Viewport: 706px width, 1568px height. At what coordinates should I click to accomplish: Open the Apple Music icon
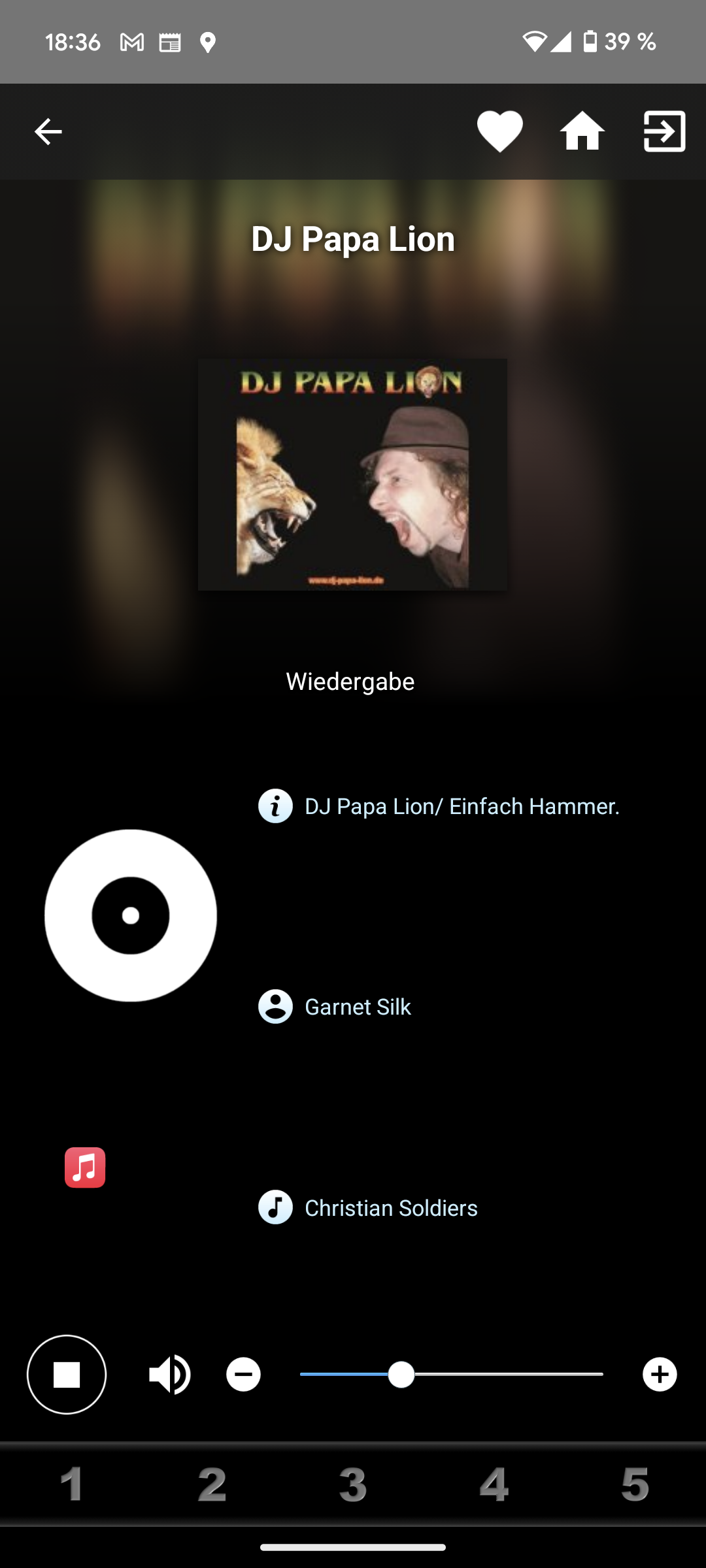click(85, 1168)
